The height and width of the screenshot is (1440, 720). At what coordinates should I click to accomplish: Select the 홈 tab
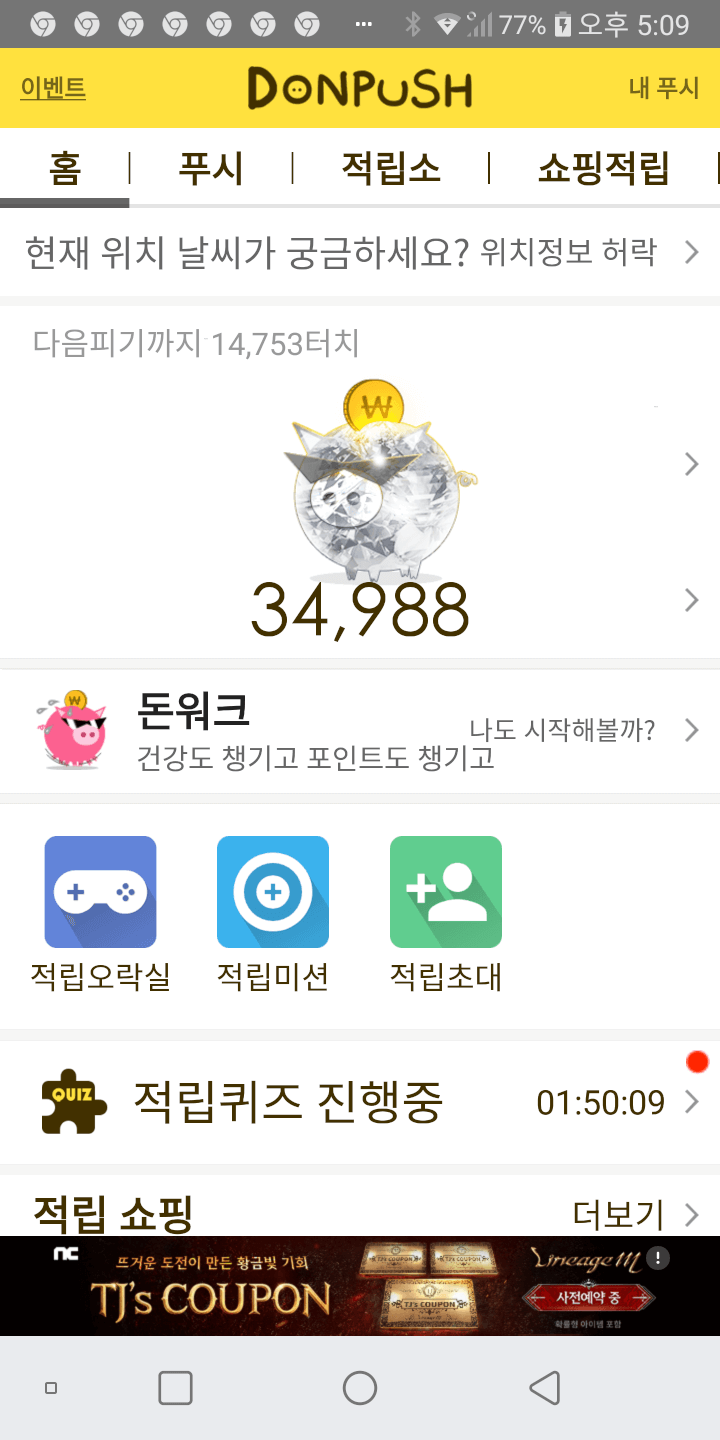tap(64, 168)
